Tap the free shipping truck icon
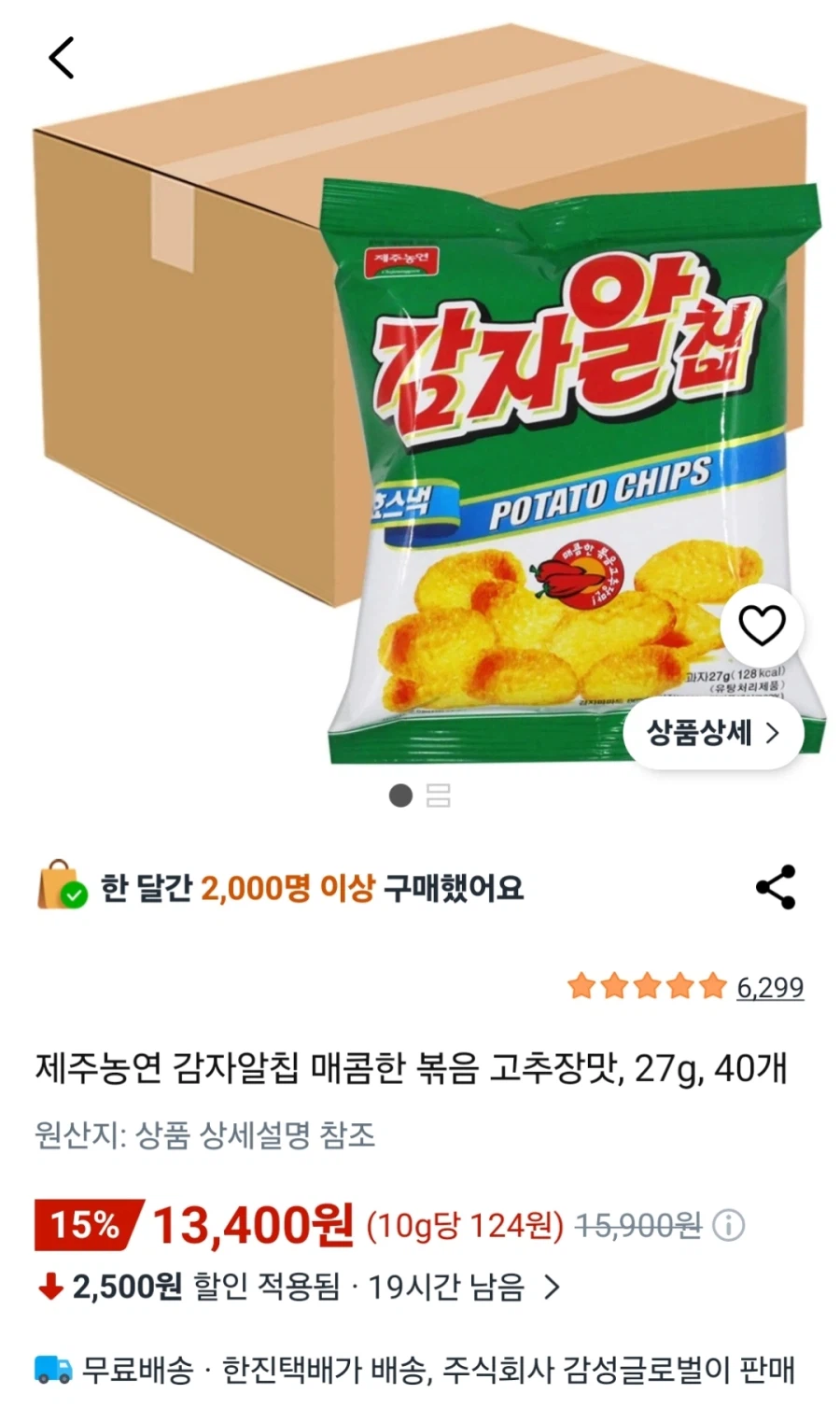Image resolution: width=840 pixels, height=1422 pixels. 53,1368
